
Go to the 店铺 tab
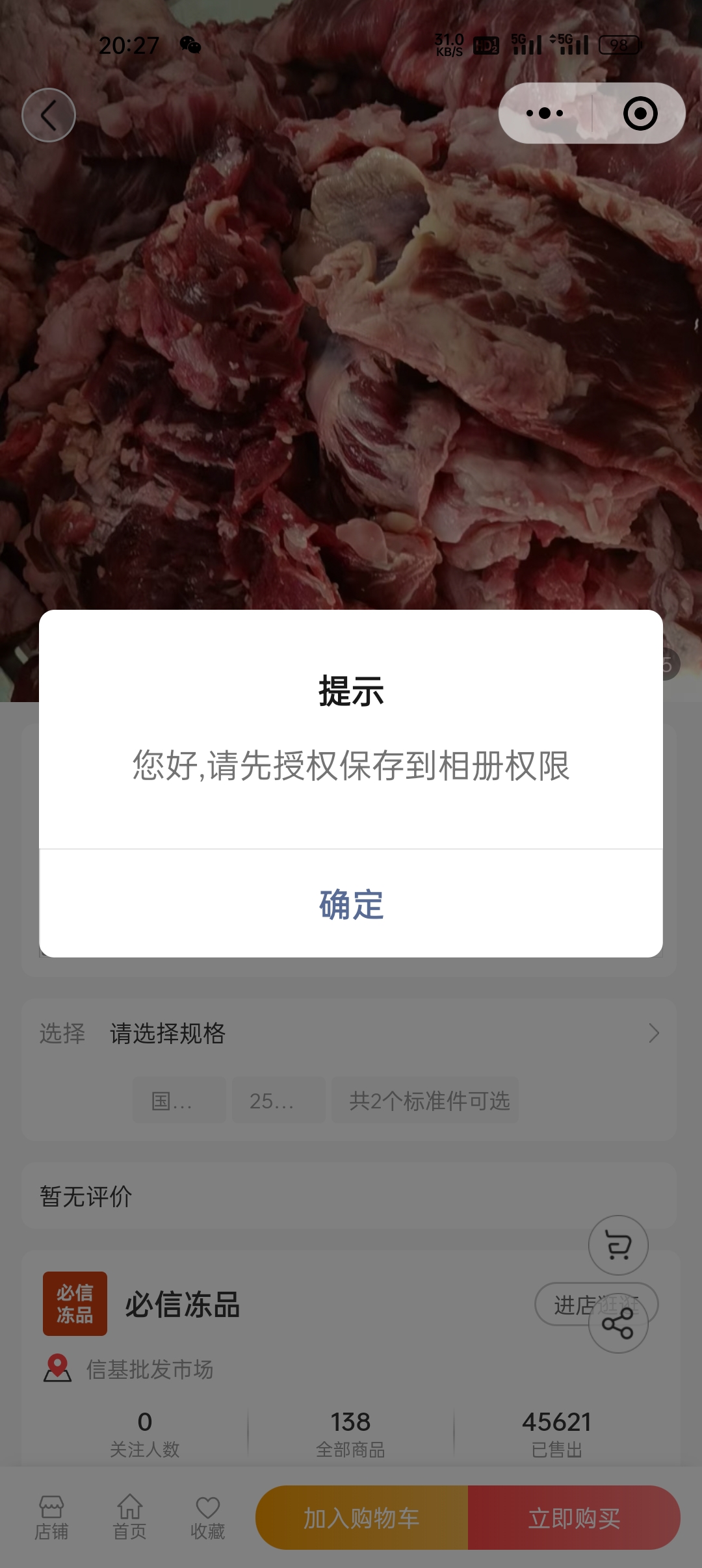tap(51, 1517)
